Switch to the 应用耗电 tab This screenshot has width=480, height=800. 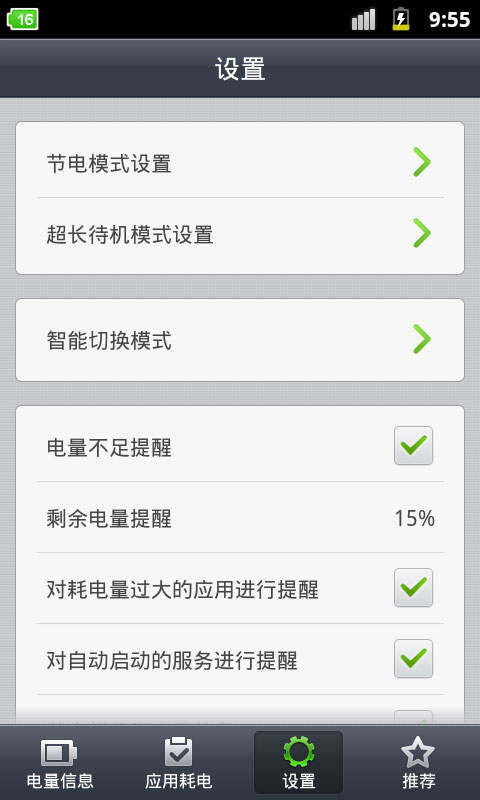coord(179,763)
